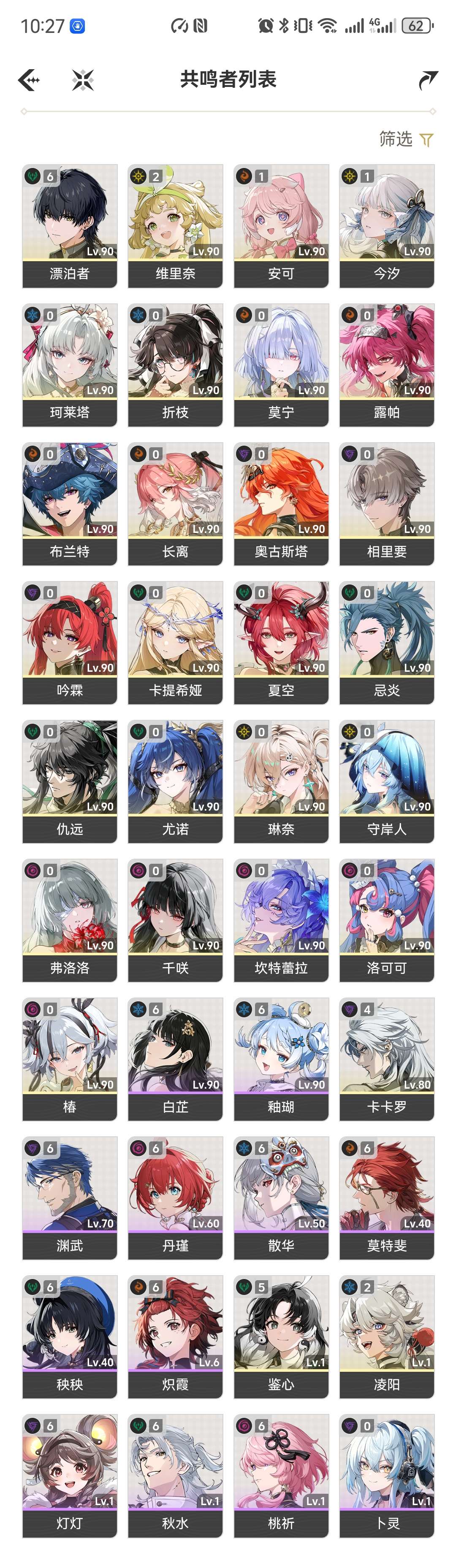View 卡卡罗 details
Screen dimensions: 456x1568
(387, 1059)
